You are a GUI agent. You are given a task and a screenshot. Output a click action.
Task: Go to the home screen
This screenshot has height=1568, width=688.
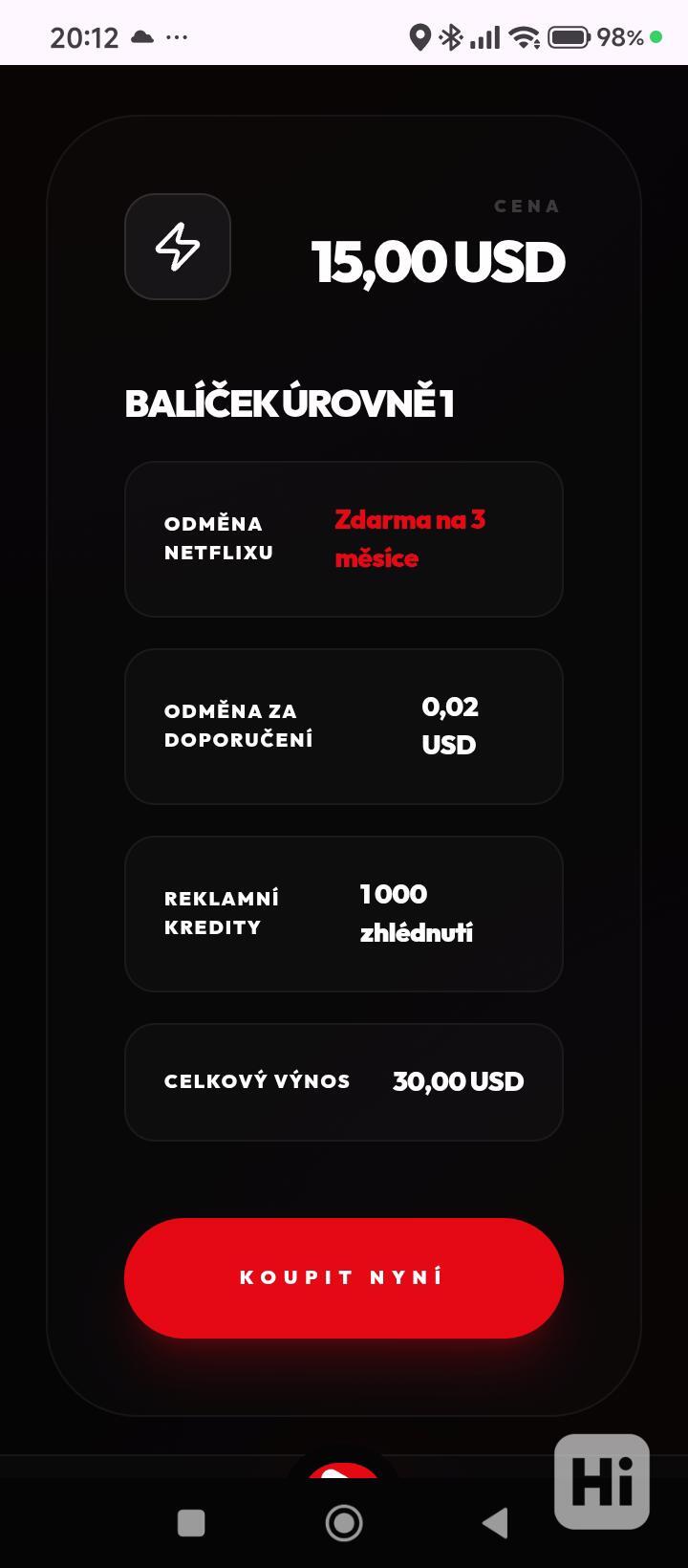coord(344,1523)
